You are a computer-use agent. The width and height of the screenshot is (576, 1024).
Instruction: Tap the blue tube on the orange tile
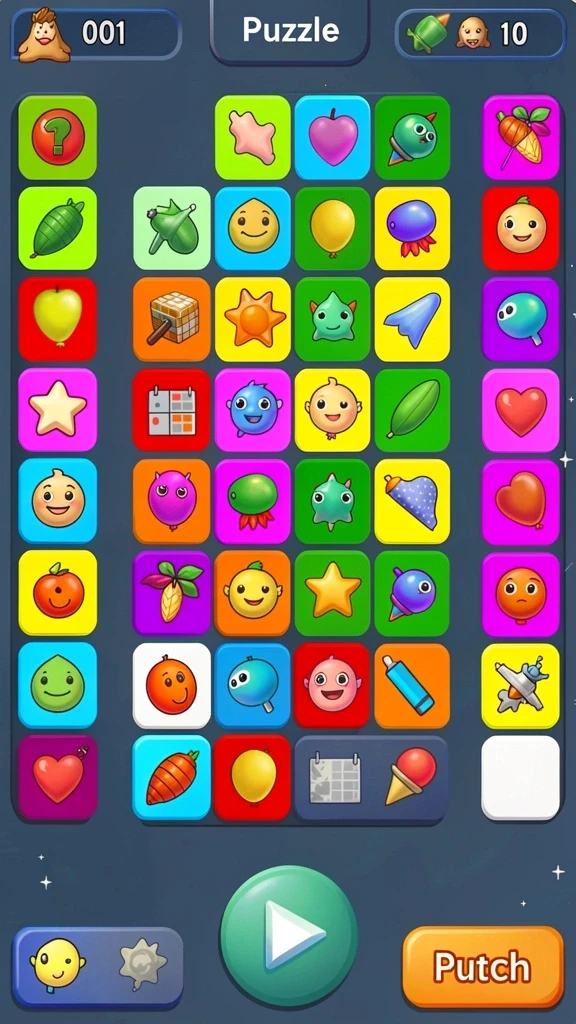(x=412, y=686)
